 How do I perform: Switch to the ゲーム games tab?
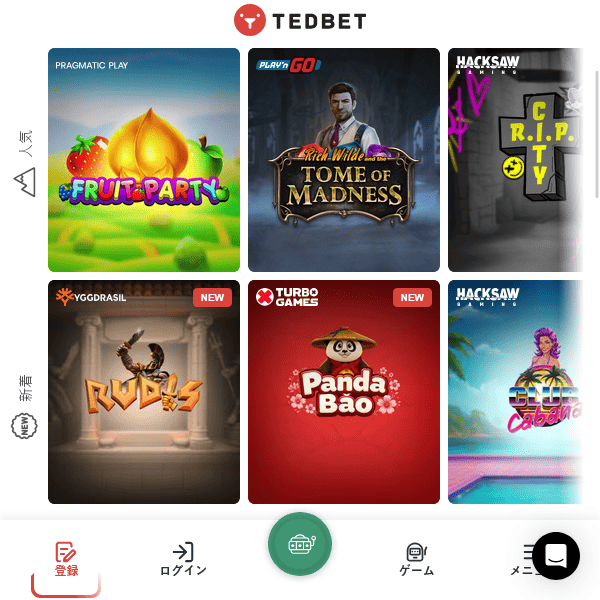click(x=416, y=560)
